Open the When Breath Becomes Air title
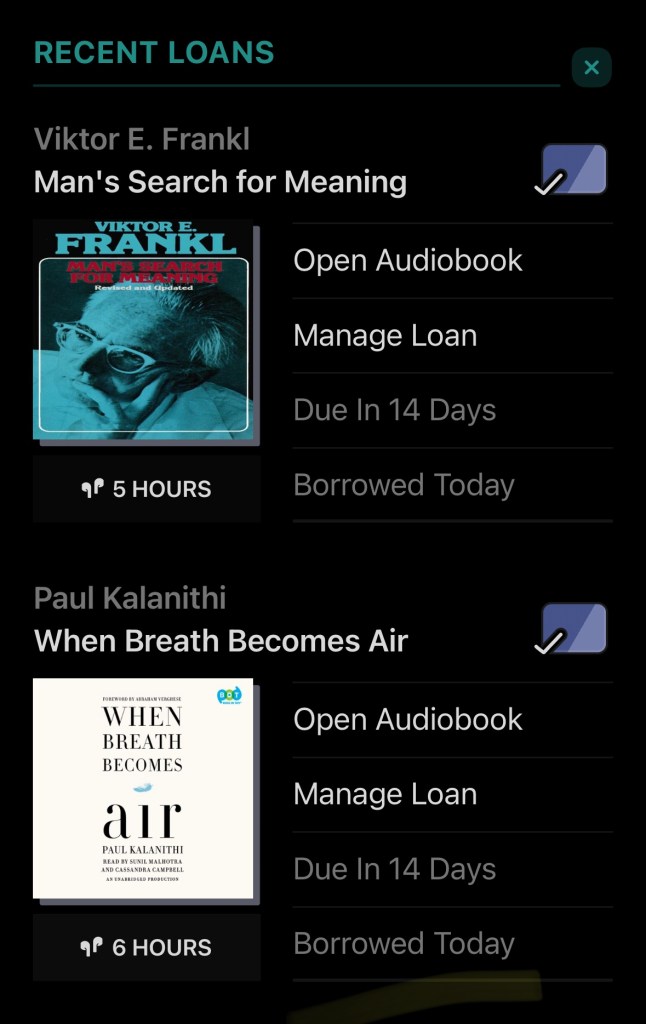Image resolution: width=646 pixels, height=1024 pixels. click(x=221, y=641)
